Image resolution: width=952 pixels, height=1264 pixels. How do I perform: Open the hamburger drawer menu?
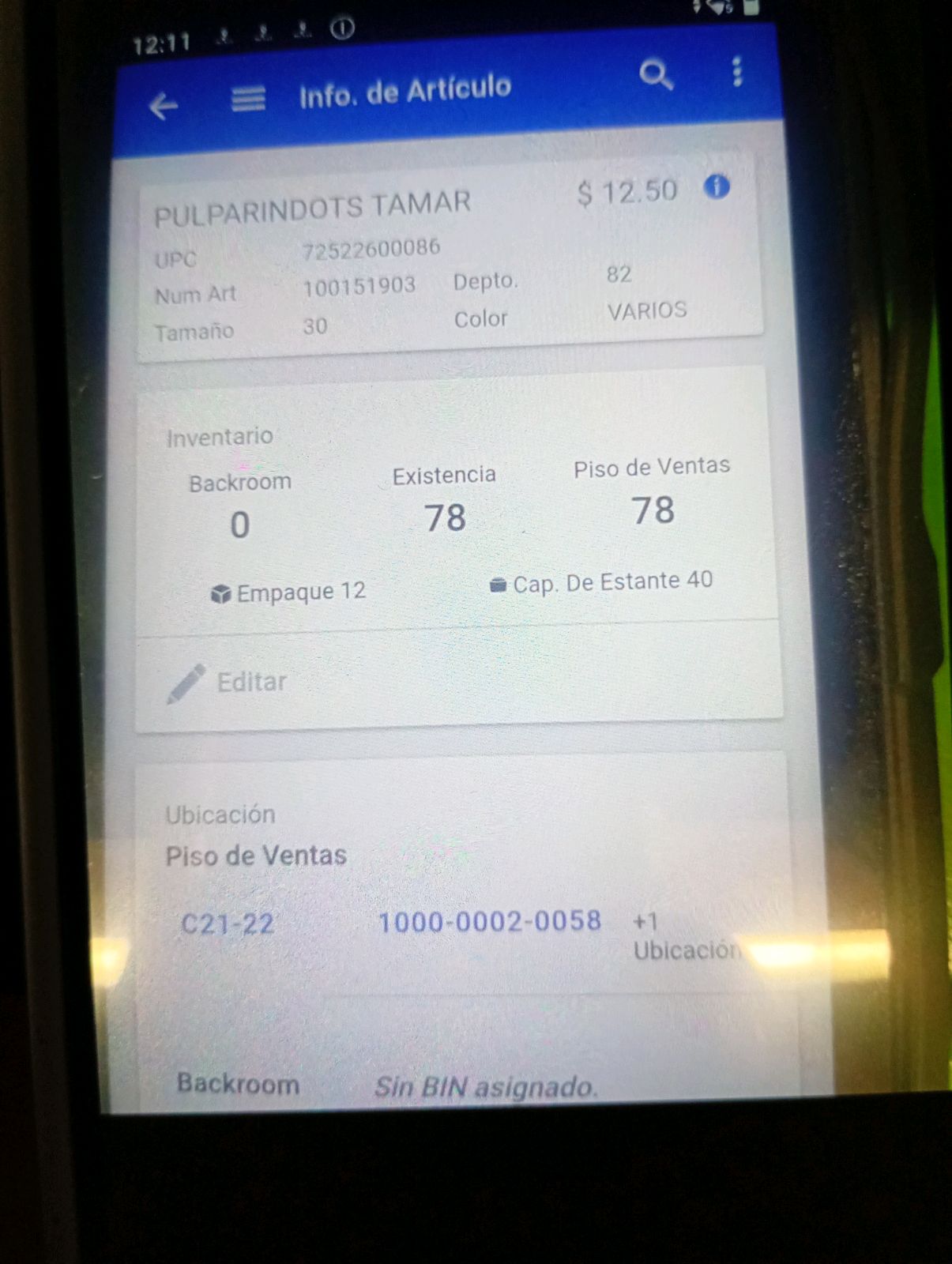[248, 100]
